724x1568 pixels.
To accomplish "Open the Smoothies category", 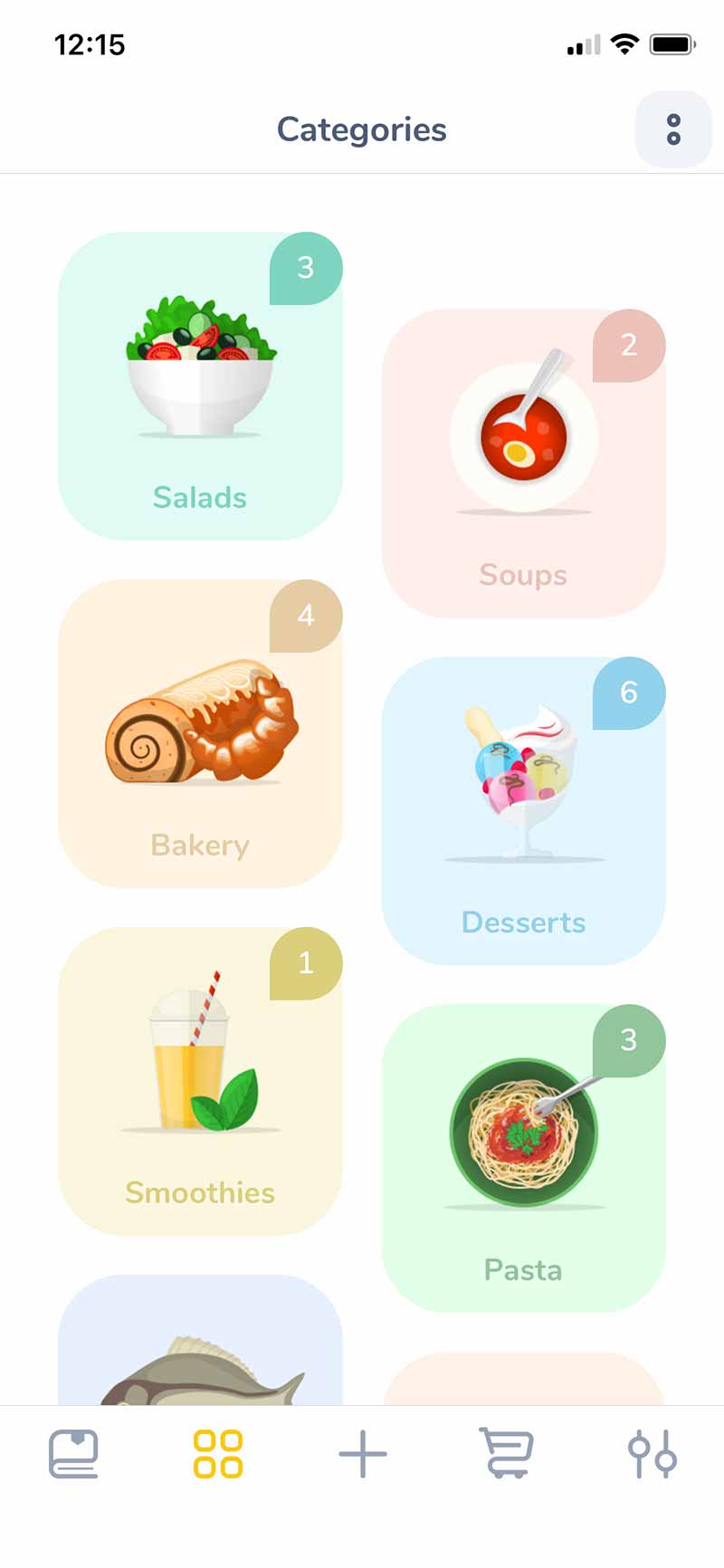I will coord(200,1082).
